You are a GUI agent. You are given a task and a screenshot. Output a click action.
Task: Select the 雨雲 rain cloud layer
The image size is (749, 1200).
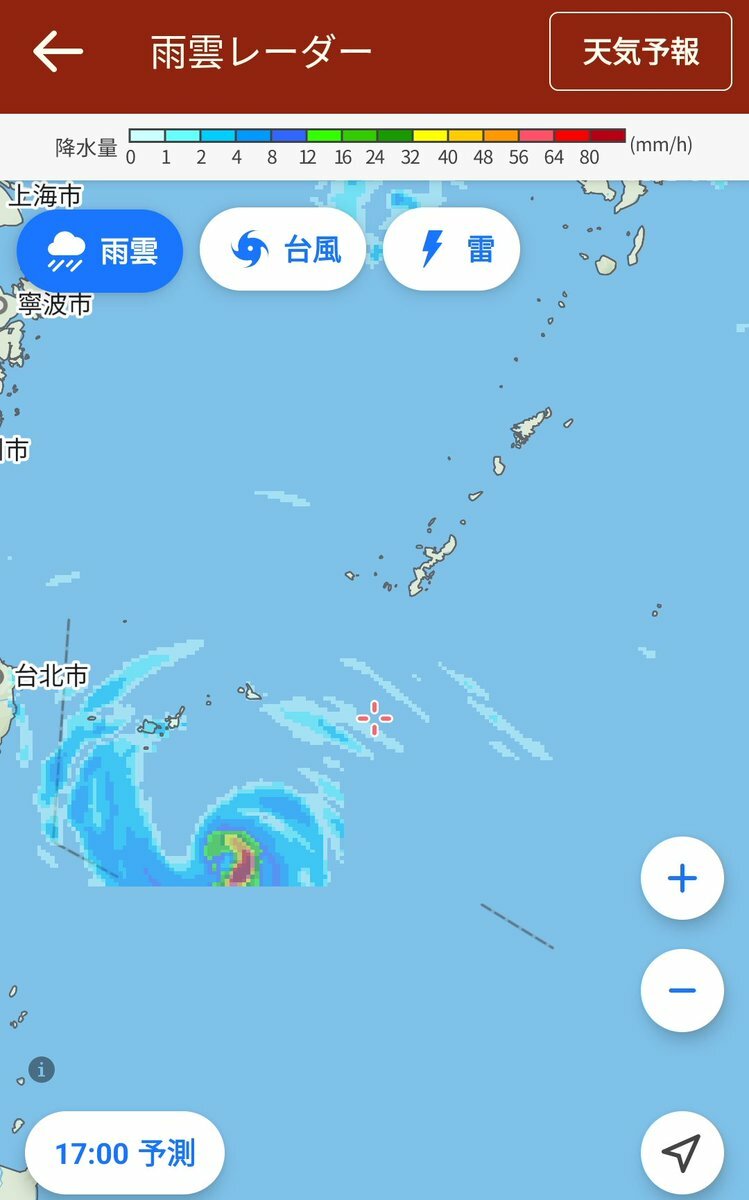[x=100, y=250]
